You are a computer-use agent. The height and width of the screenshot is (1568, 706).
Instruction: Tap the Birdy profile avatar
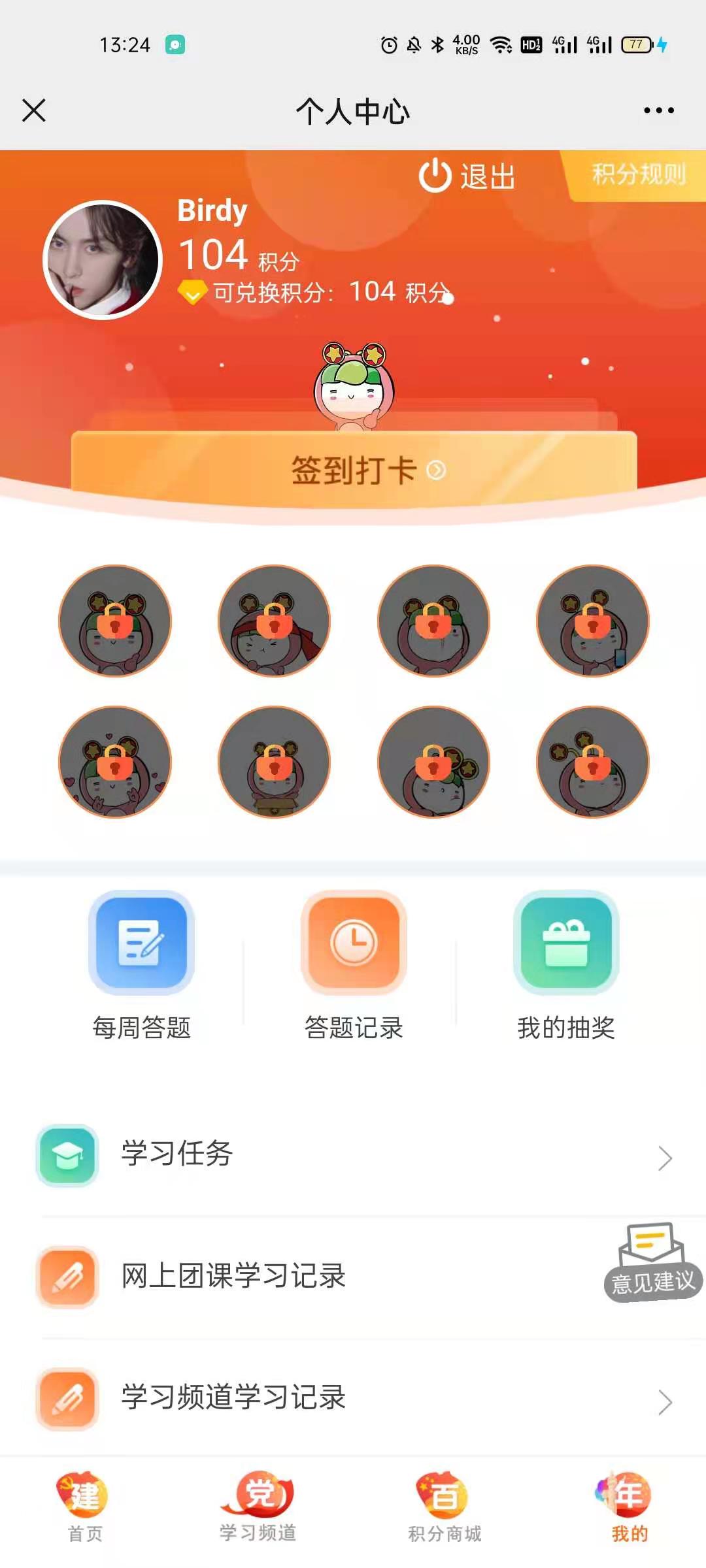tap(102, 259)
